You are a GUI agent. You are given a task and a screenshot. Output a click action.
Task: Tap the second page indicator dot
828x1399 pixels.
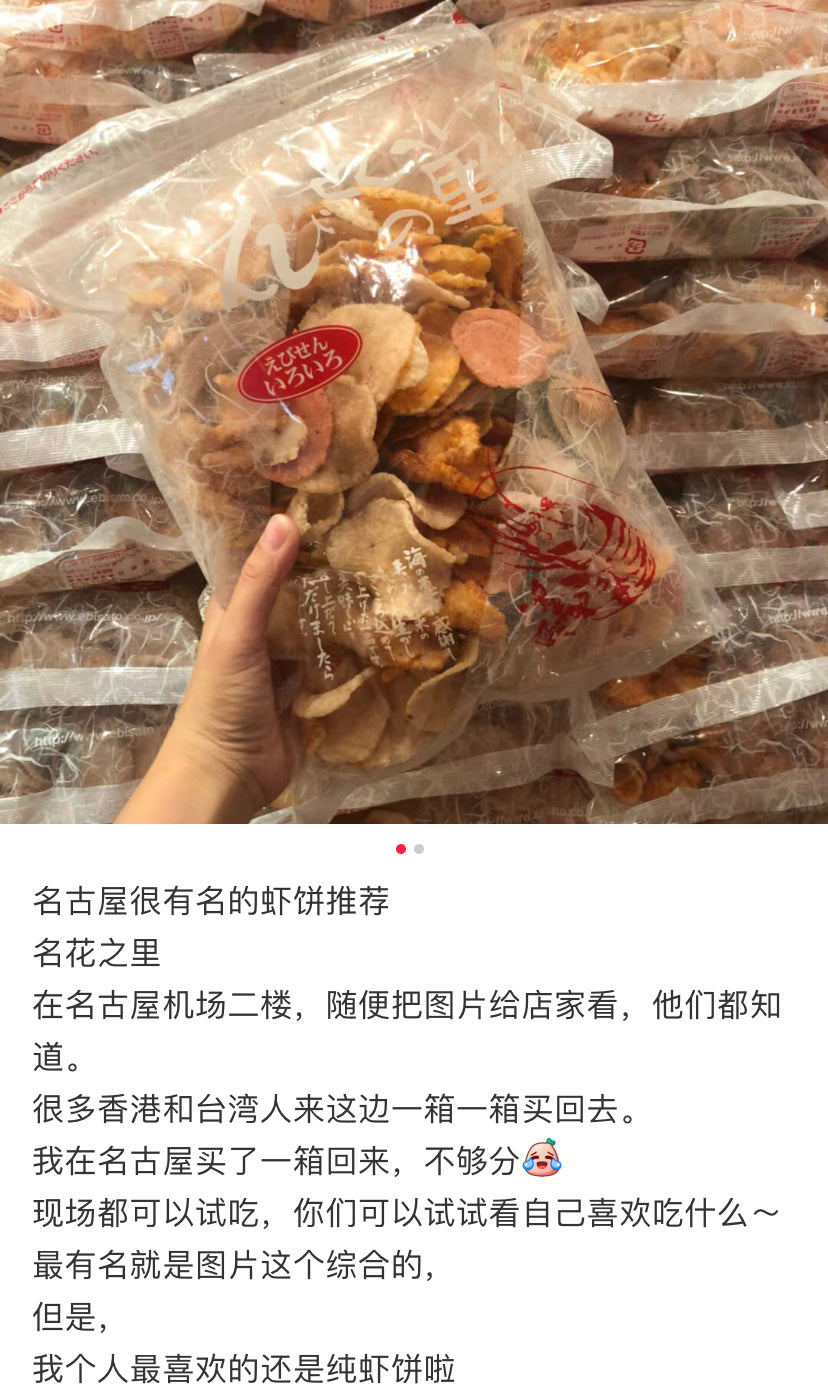[x=419, y=849]
